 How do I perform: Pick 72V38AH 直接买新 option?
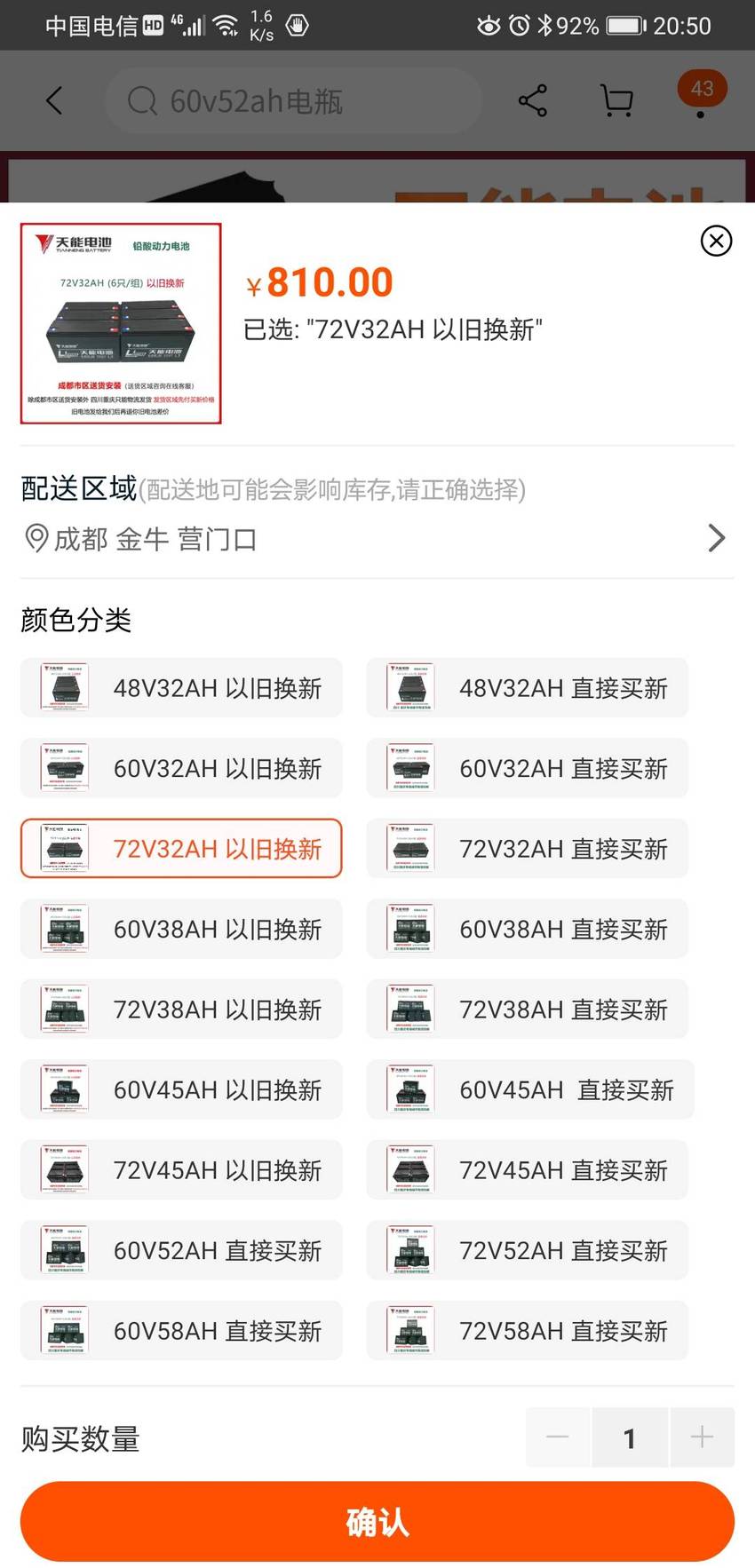tap(527, 1010)
